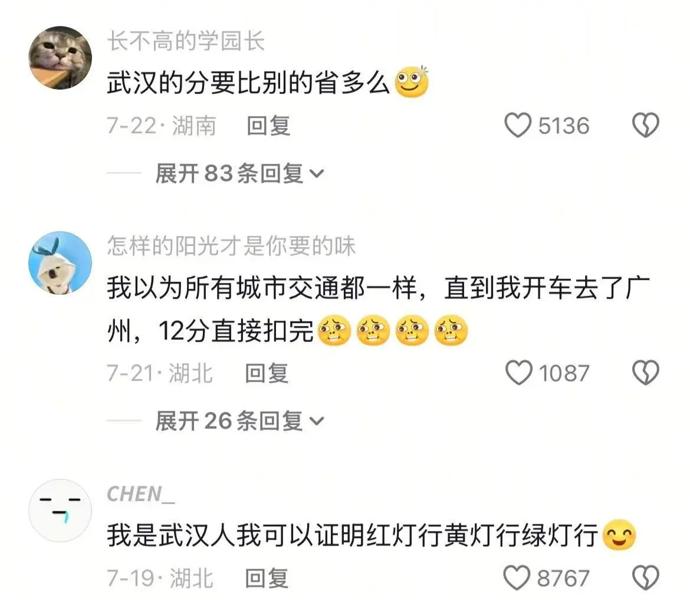Reply to CHEN_'s 7-19 comment

click(x=267, y=578)
